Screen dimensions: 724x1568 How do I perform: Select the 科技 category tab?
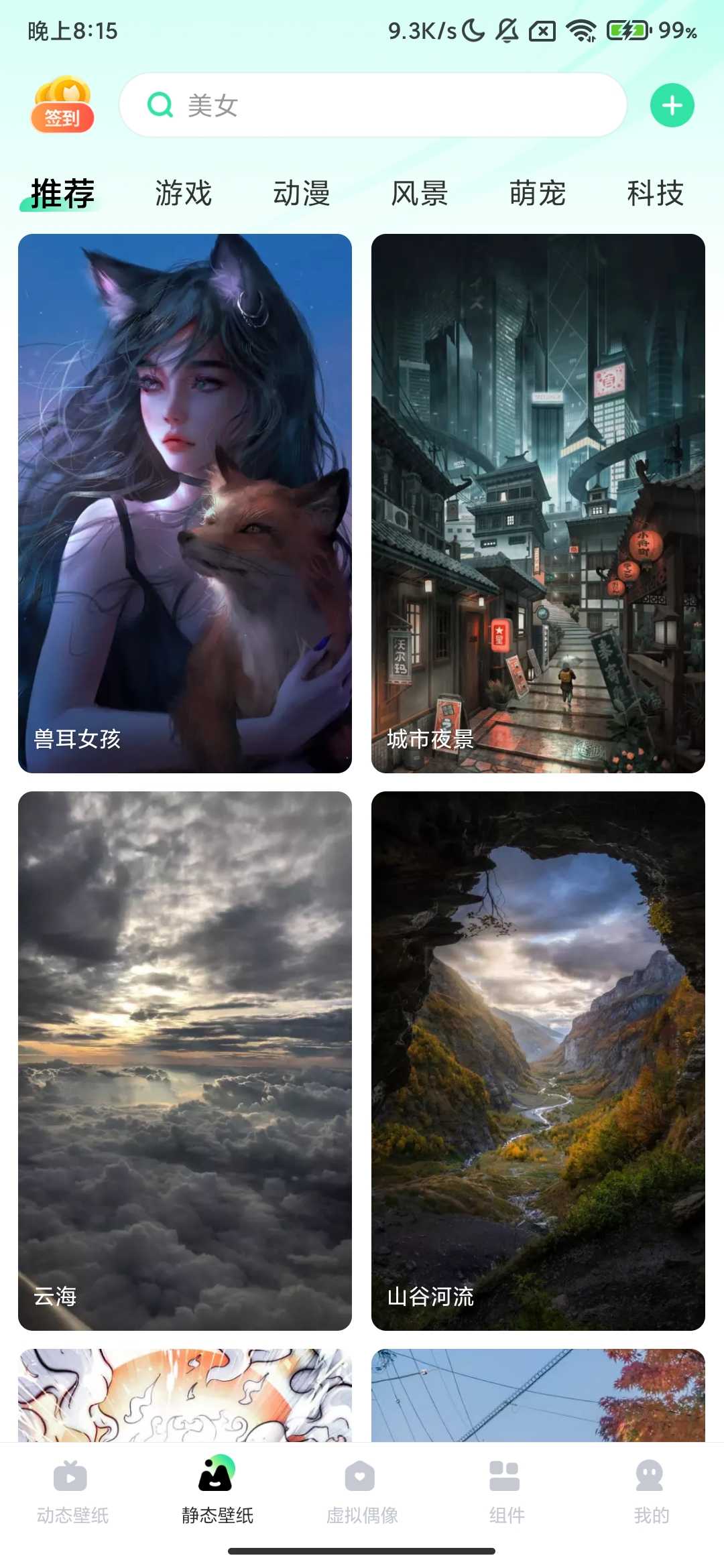[x=655, y=194]
